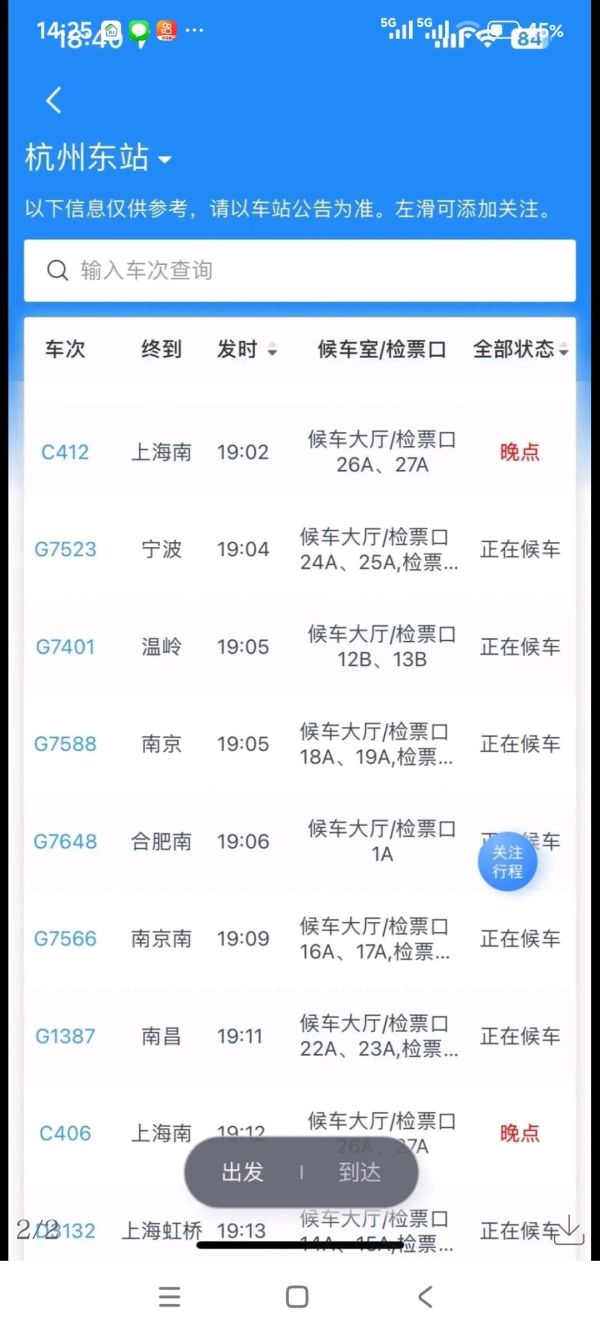Switch to the 到达 arrivals tab
The height and width of the screenshot is (1333, 600).
pos(359,1172)
